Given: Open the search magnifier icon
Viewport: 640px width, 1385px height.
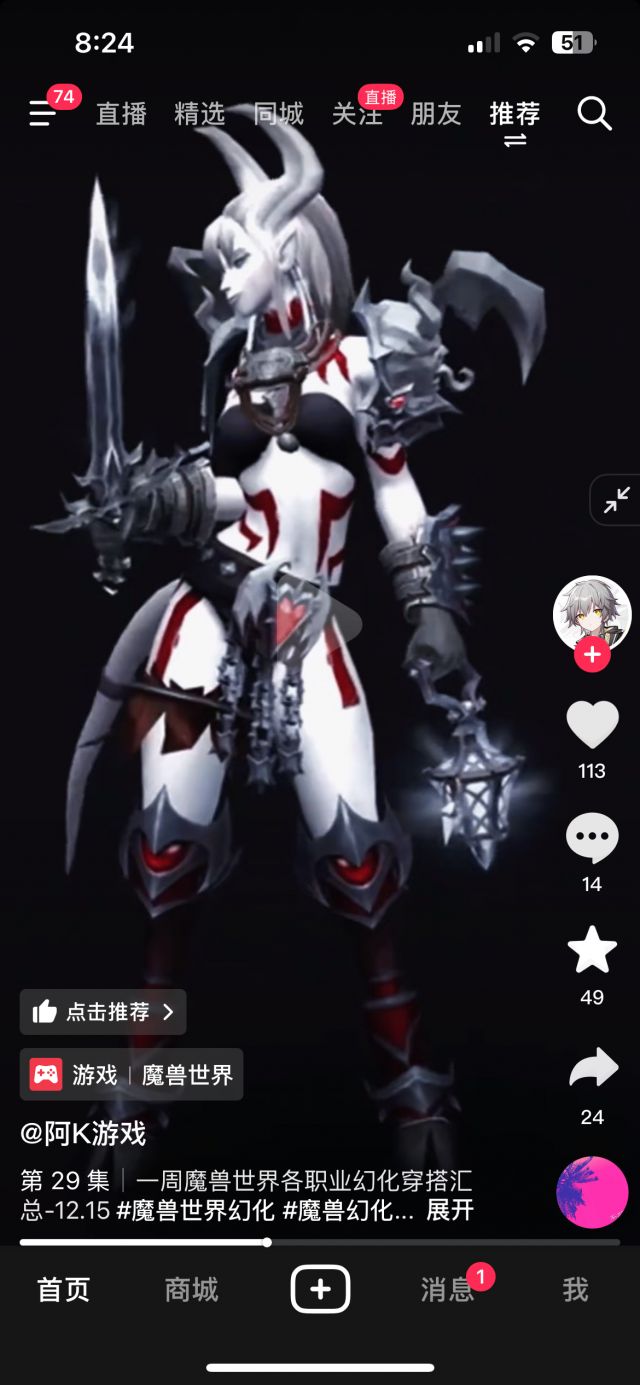Looking at the screenshot, I should click(594, 114).
